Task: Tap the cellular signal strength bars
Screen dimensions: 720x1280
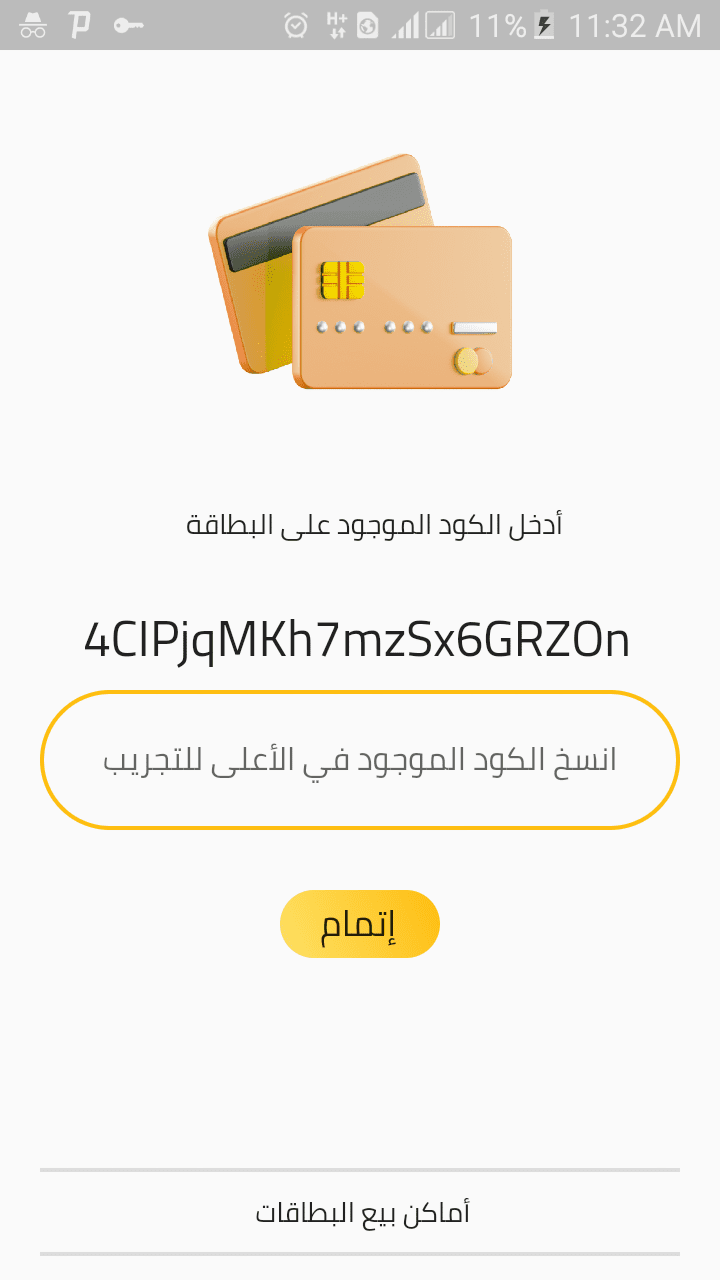Action: tap(405, 25)
